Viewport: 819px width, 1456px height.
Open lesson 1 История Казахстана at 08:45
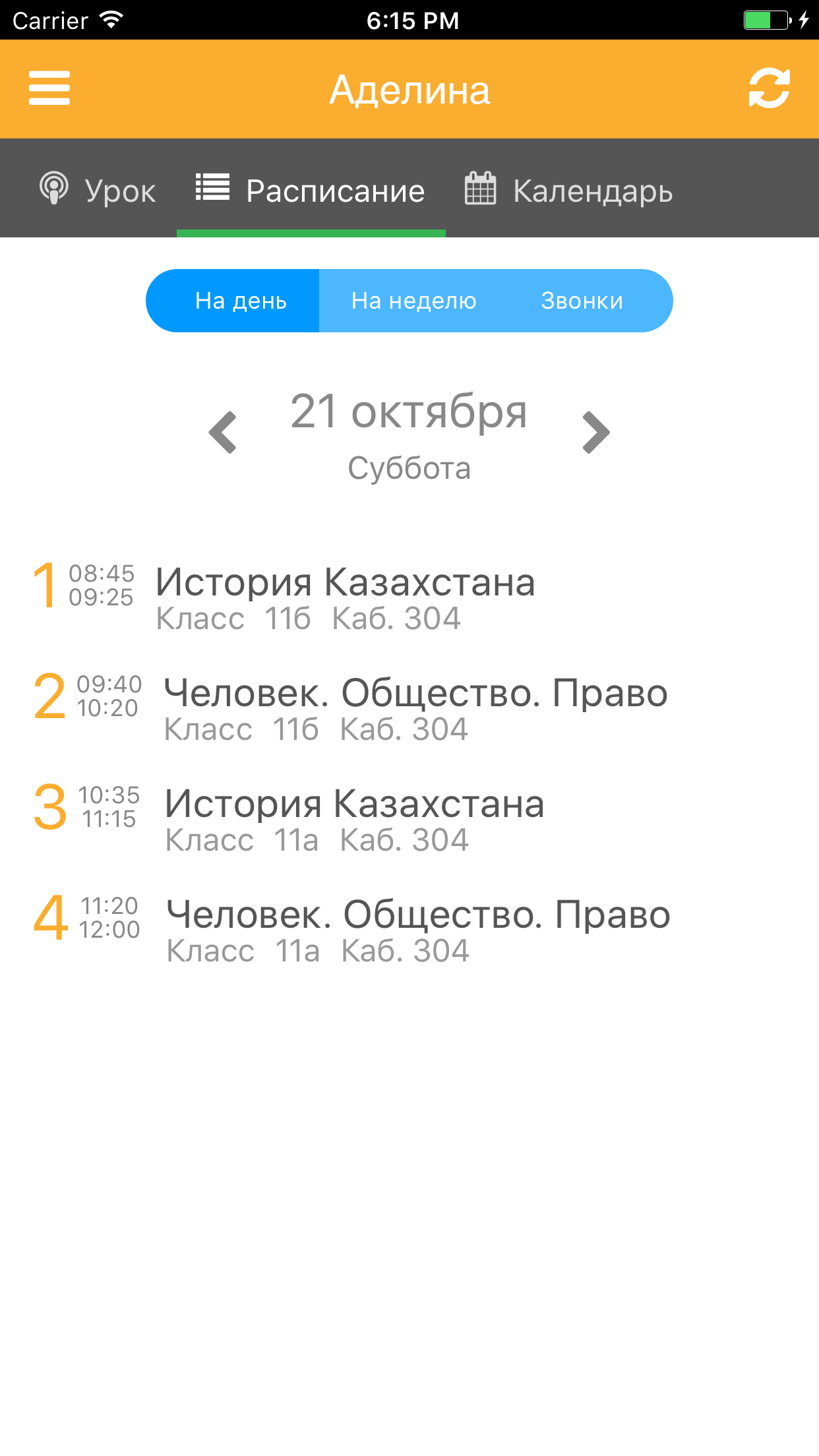tap(345, 597)
